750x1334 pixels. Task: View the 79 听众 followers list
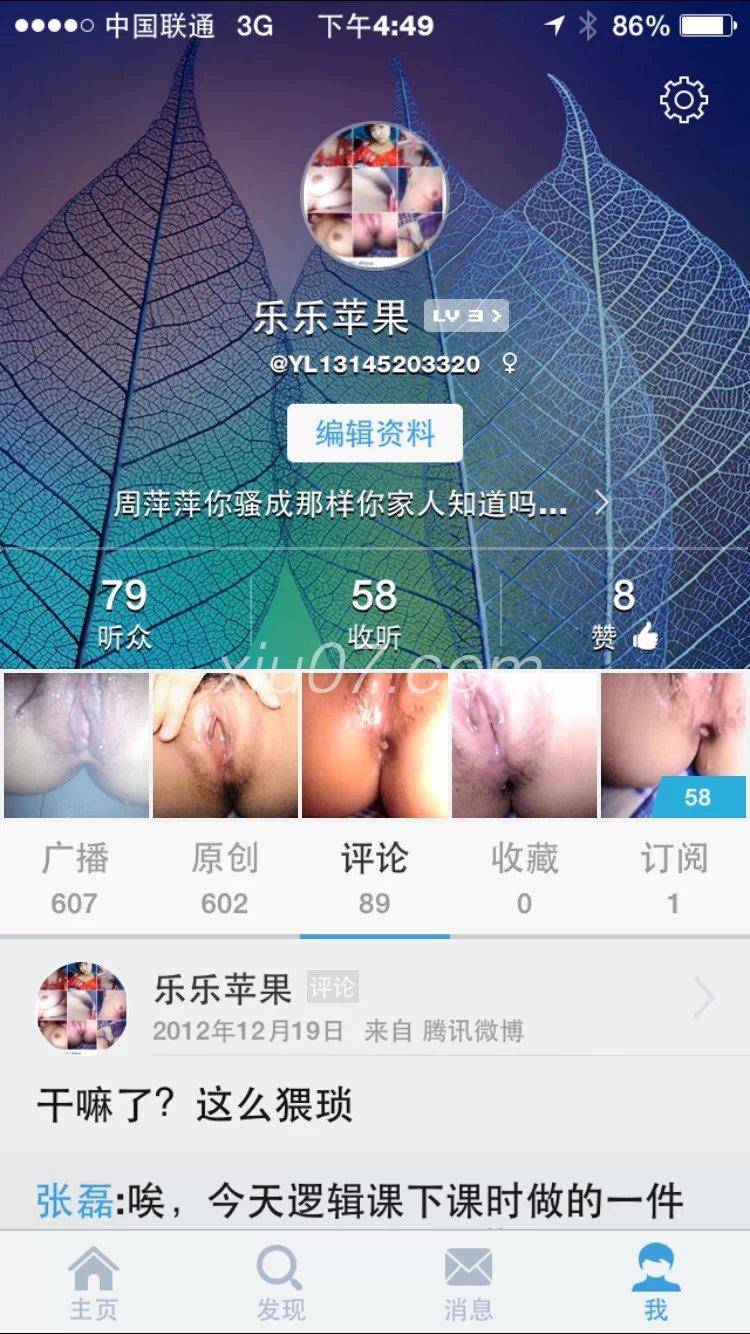click(x=124, y=612)
